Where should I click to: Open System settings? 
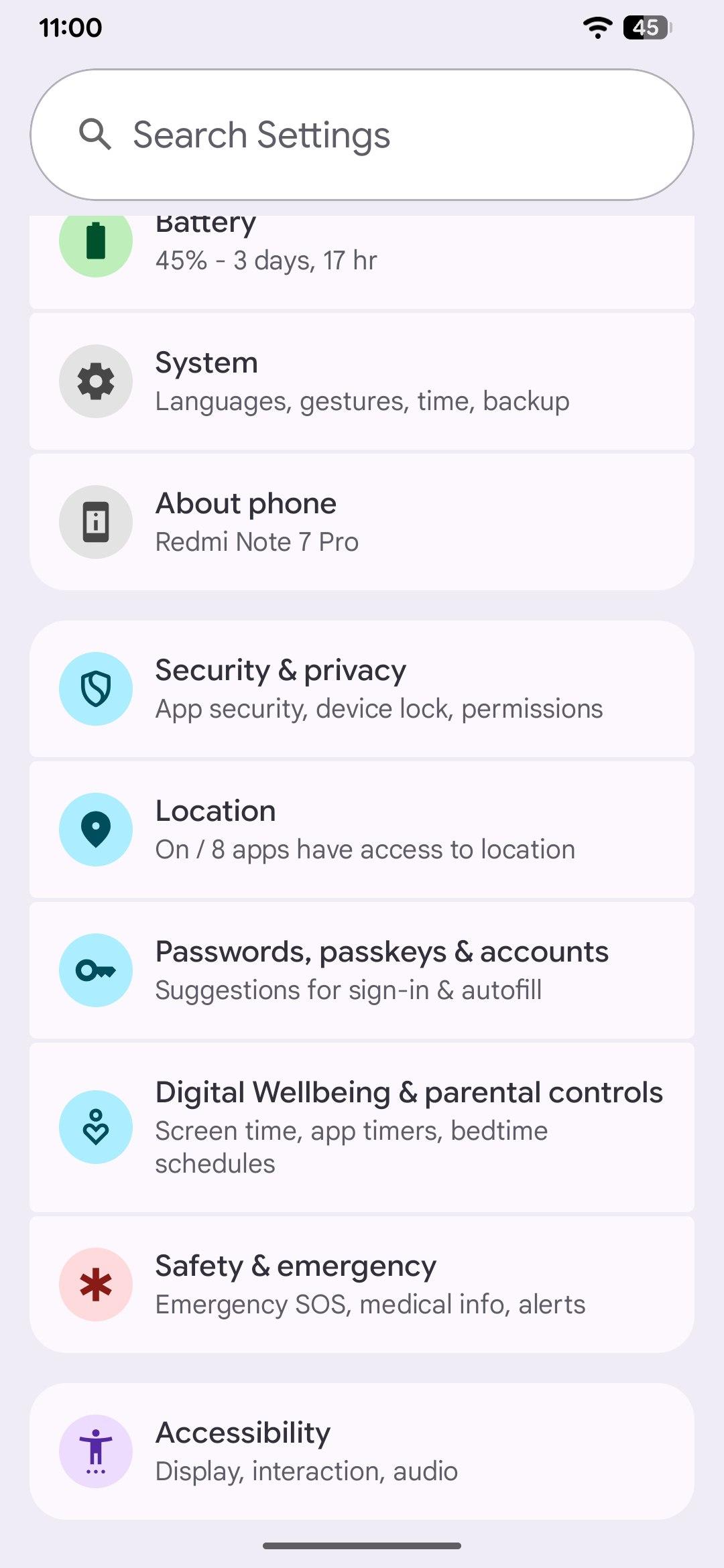point(362,381)
